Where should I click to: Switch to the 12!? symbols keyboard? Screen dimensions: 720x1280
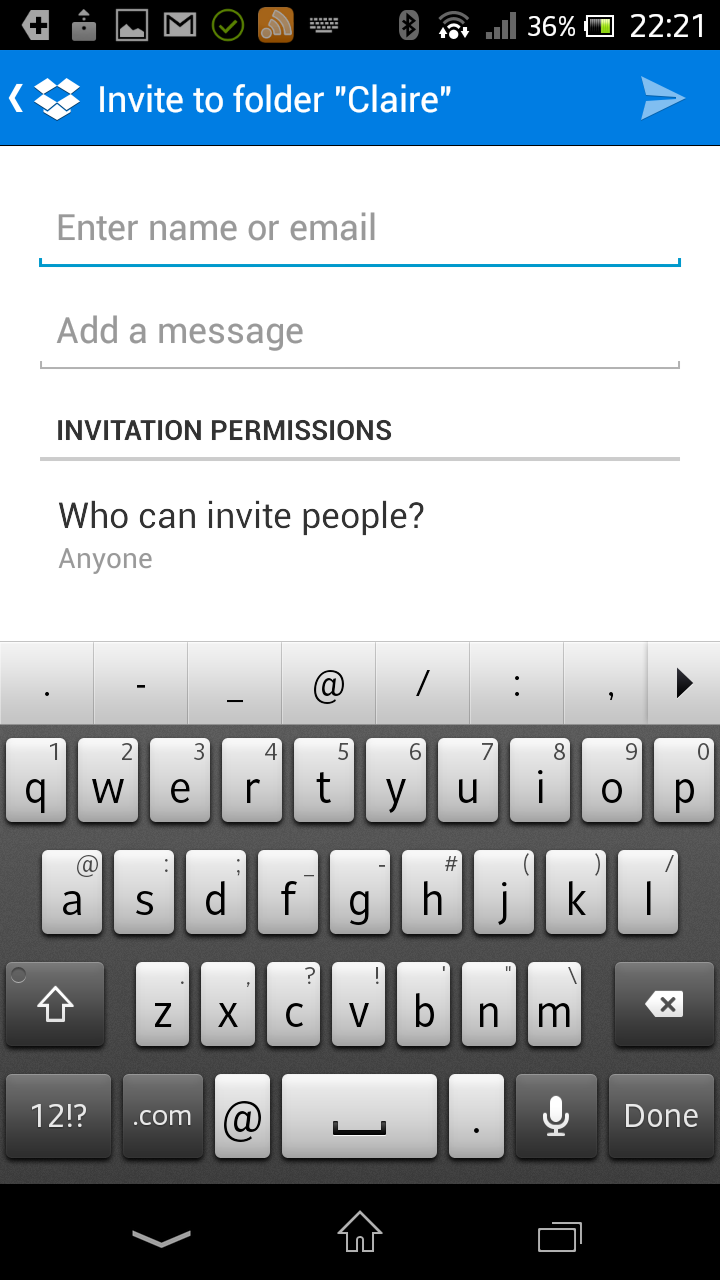pos(59,1116)
